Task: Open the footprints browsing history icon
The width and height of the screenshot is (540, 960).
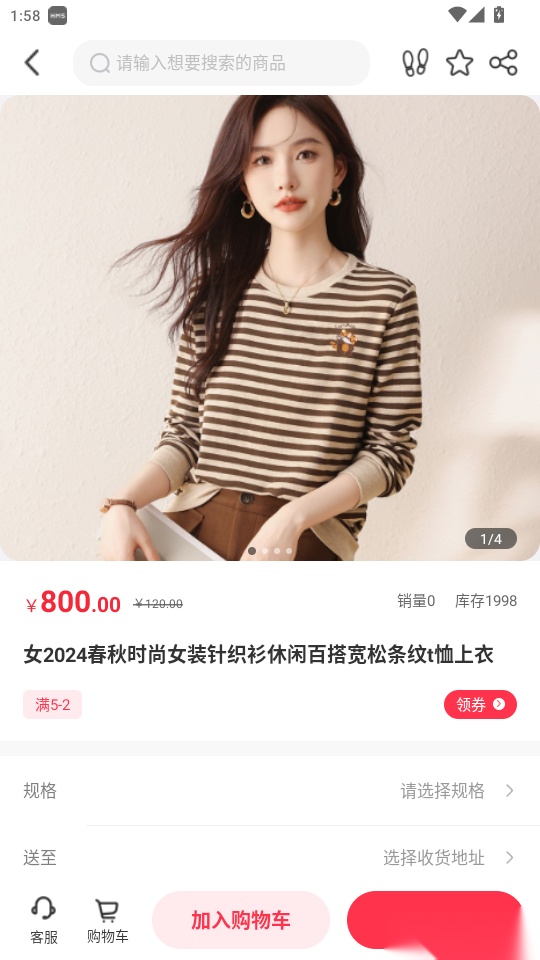Action: point(415,62)
